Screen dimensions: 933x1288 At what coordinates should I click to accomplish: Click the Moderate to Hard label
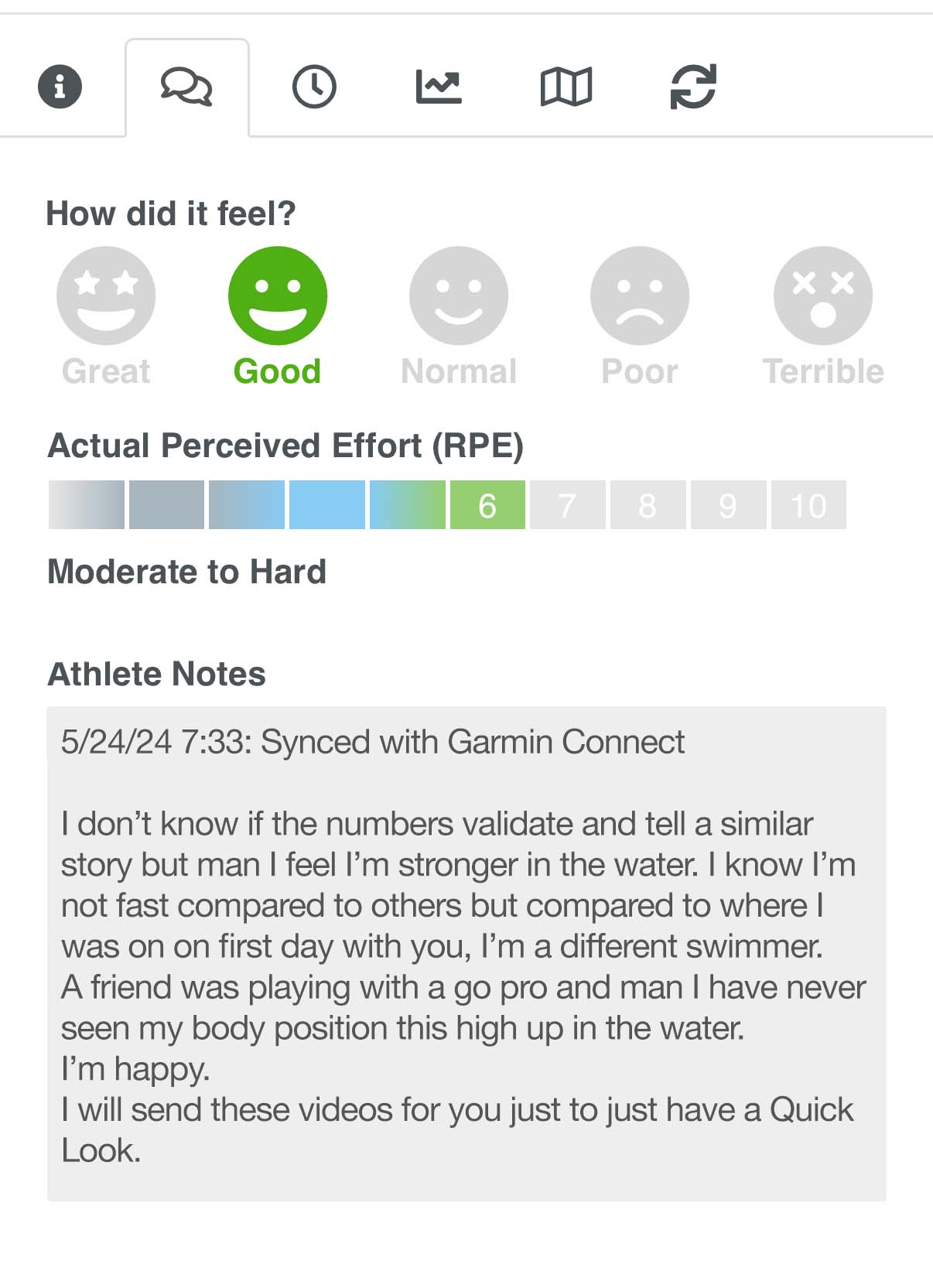(x=186, y=572)
